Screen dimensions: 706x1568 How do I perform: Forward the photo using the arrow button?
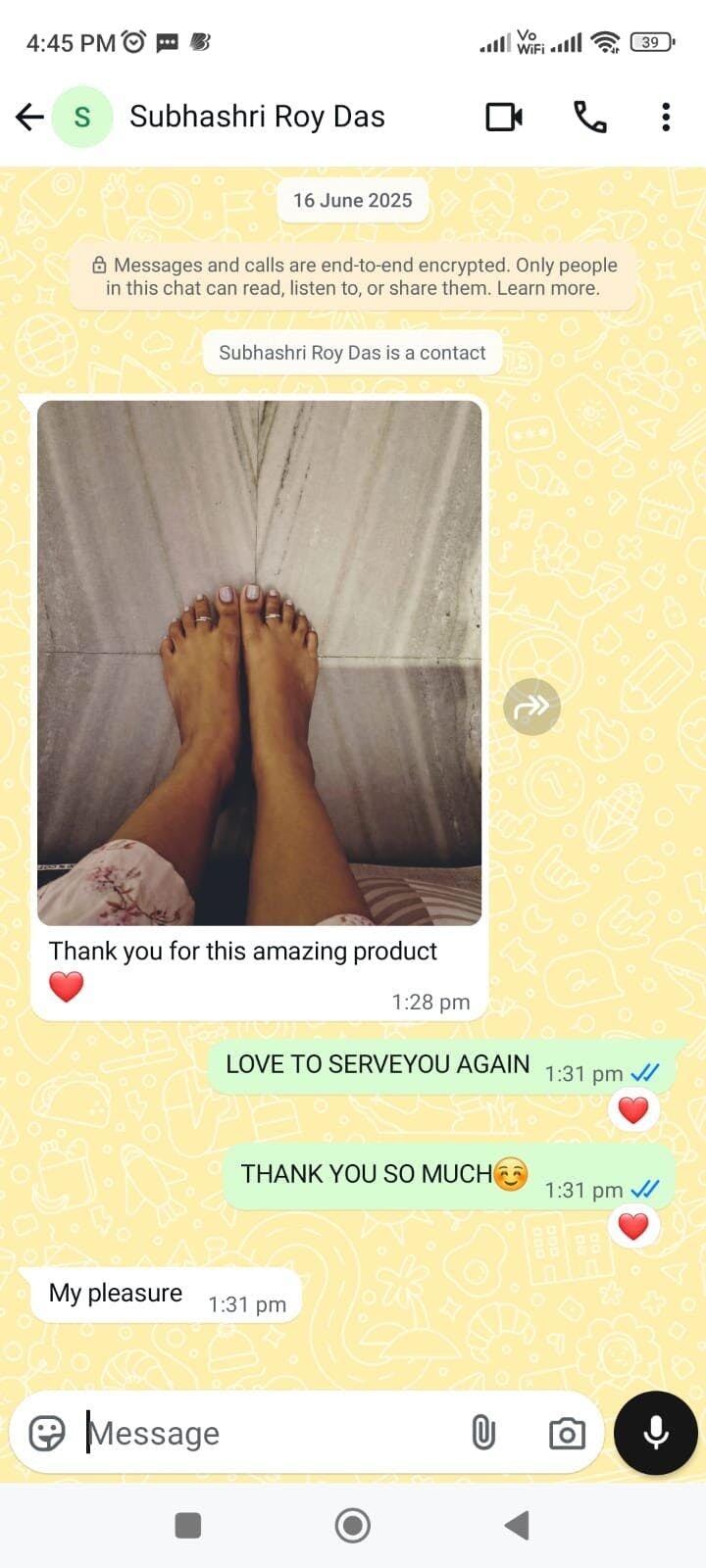pos(531,707)
